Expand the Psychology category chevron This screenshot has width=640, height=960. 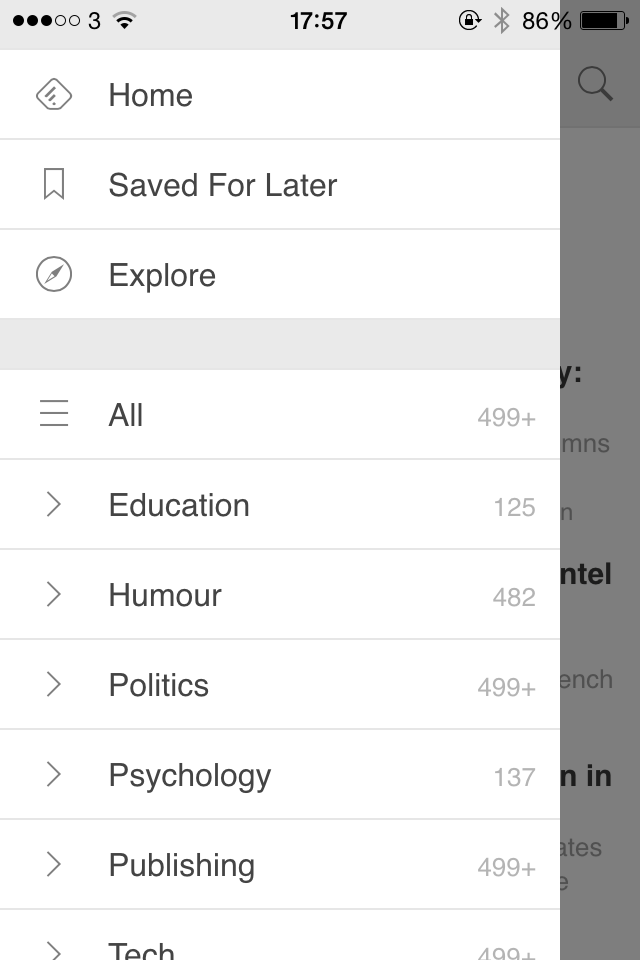[54, 775]
